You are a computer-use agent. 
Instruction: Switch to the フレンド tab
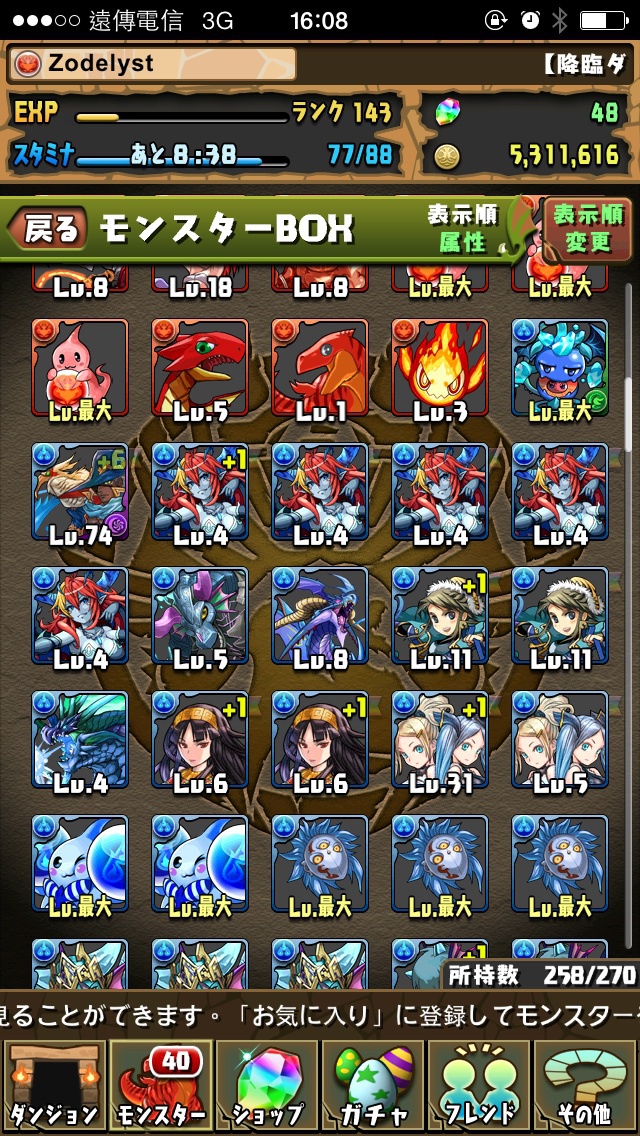[x=480, y=1087]
